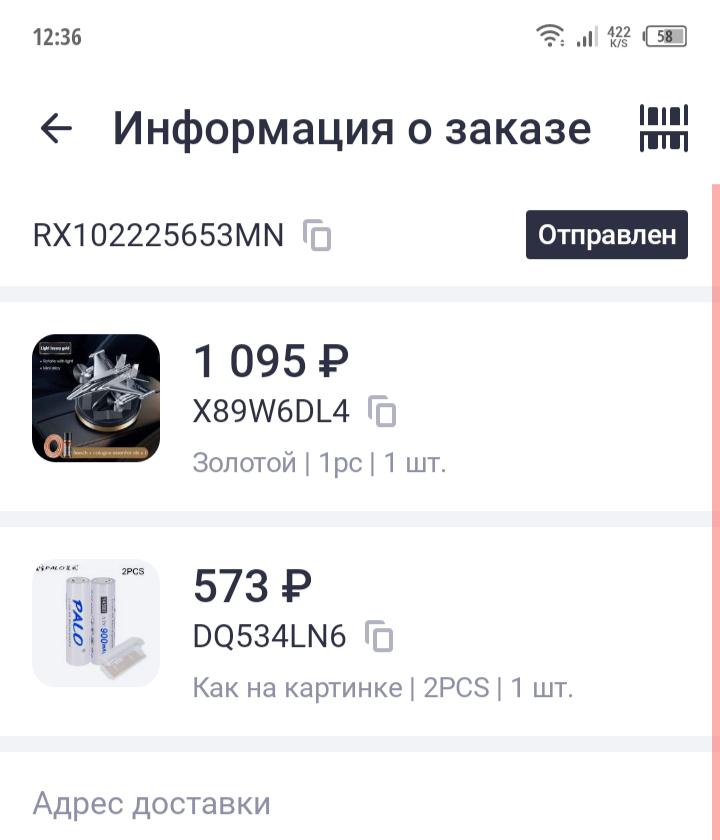Go back from the order information screen
This screenshot has width=720, height=840.
[x=56, y=128]
